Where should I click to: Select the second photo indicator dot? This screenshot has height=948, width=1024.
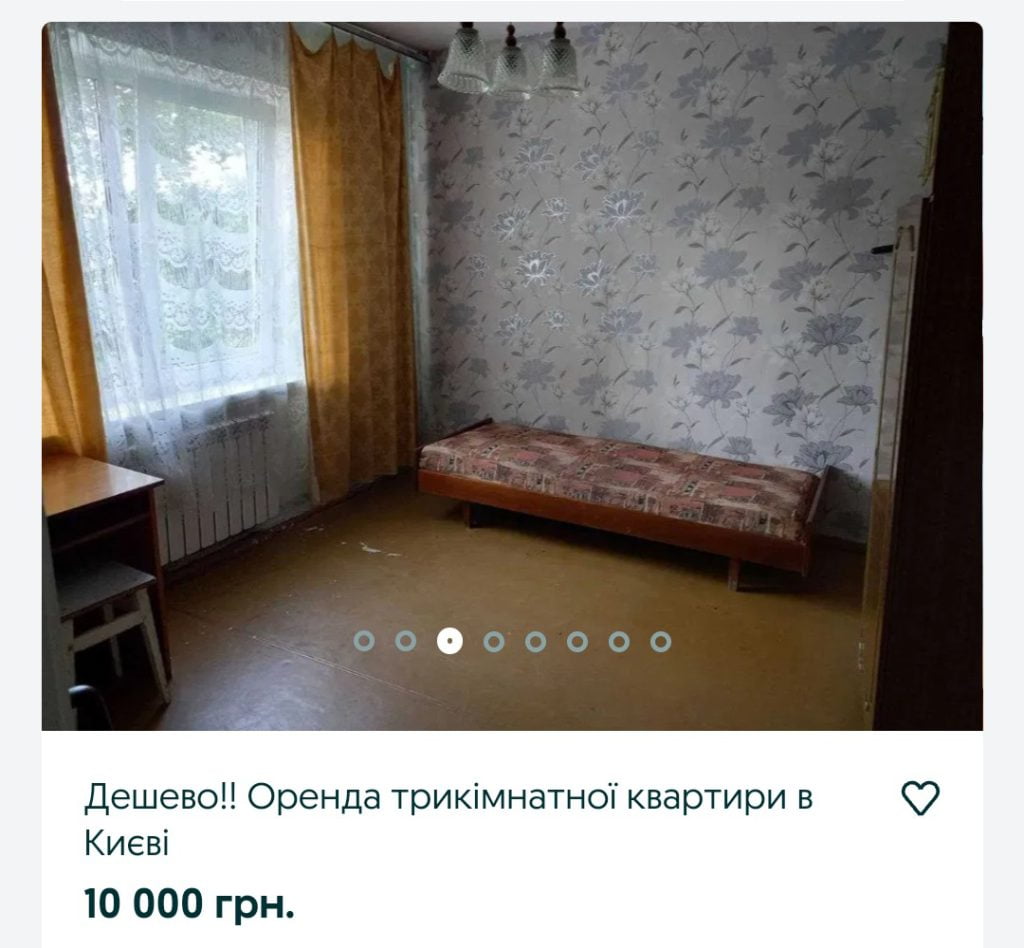click(406, 641)
